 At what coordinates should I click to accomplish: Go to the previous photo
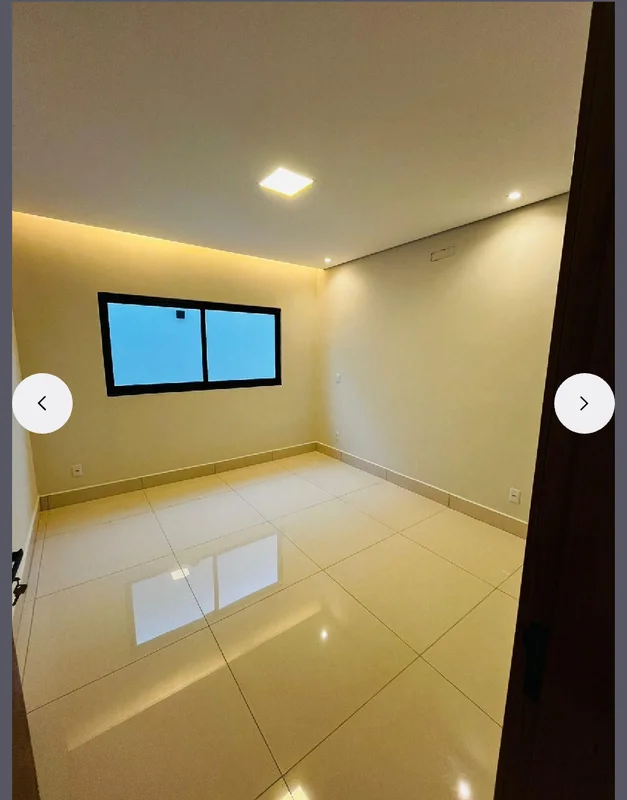[x=42, y=403]
